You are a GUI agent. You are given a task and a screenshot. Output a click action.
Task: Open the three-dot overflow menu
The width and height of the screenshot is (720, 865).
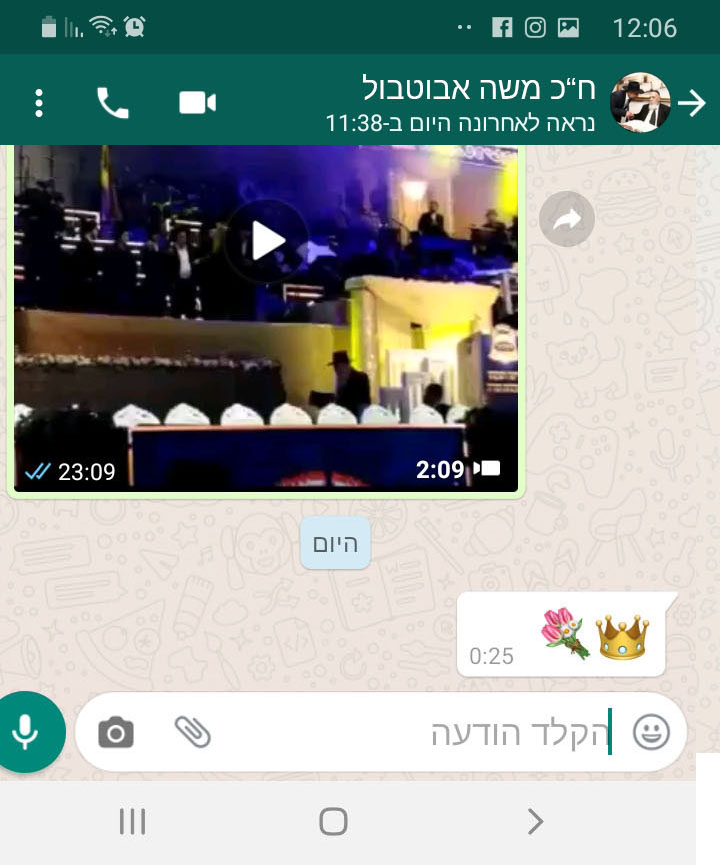pyautogui.click(x=39, y=103)
